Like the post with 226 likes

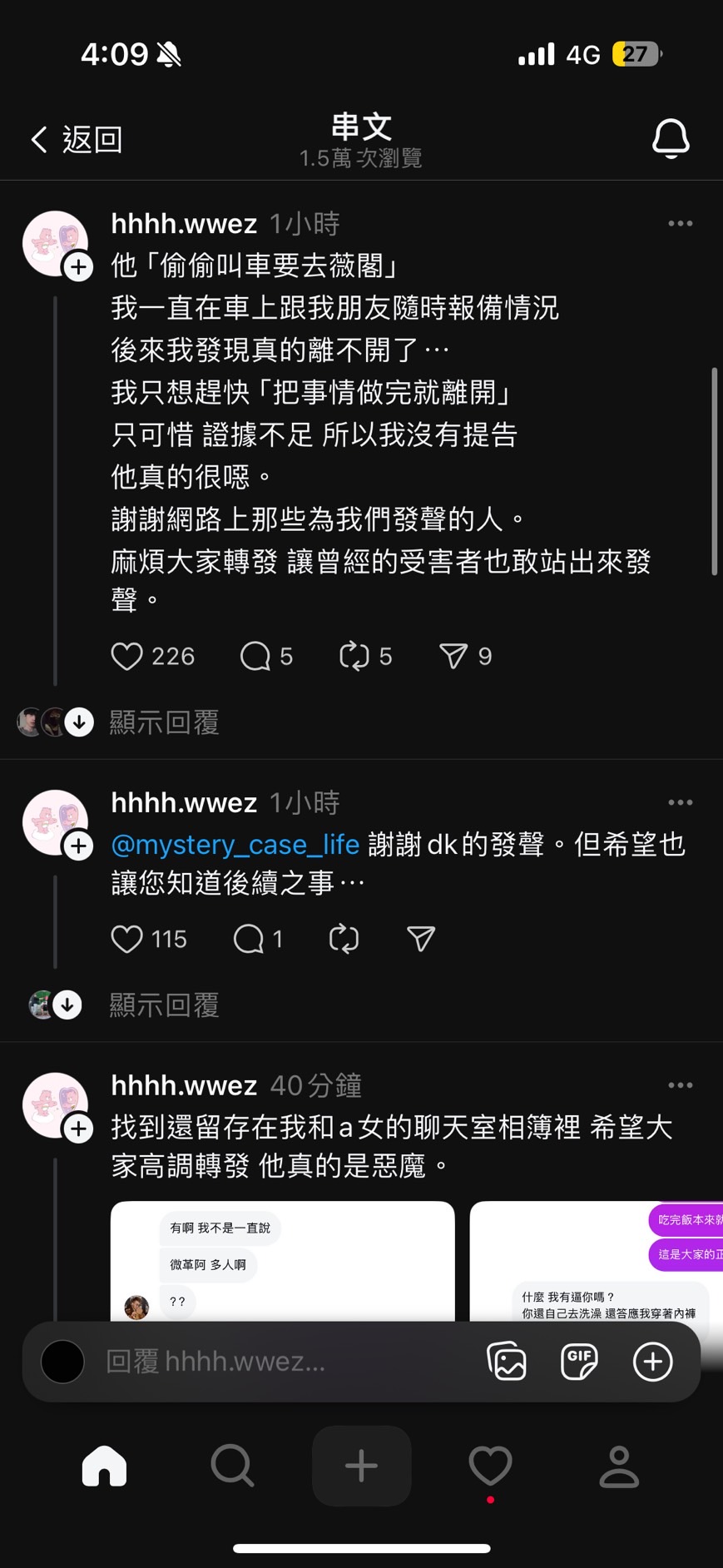point(127,657)
